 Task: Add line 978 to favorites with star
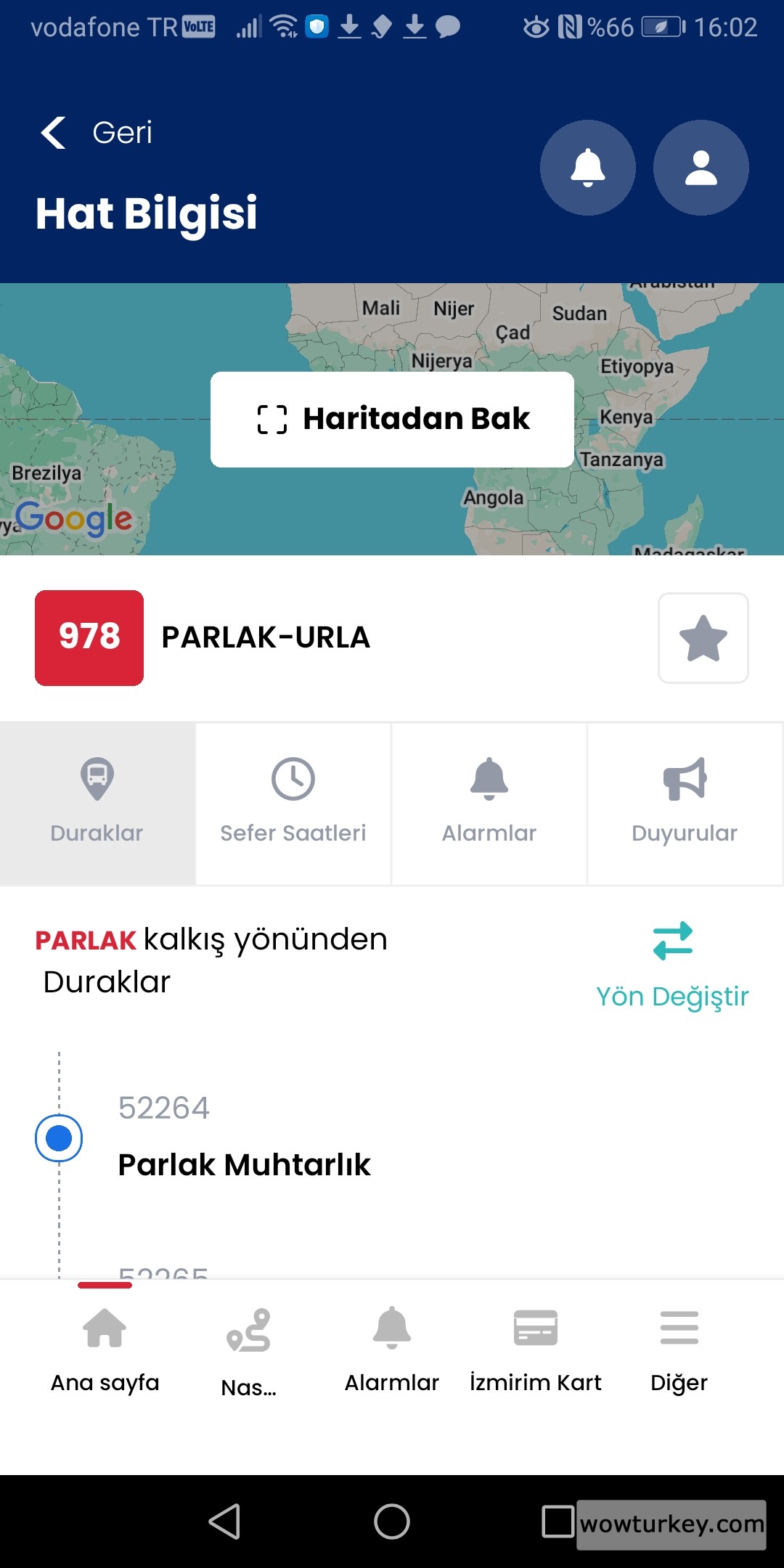click(703, 638)
